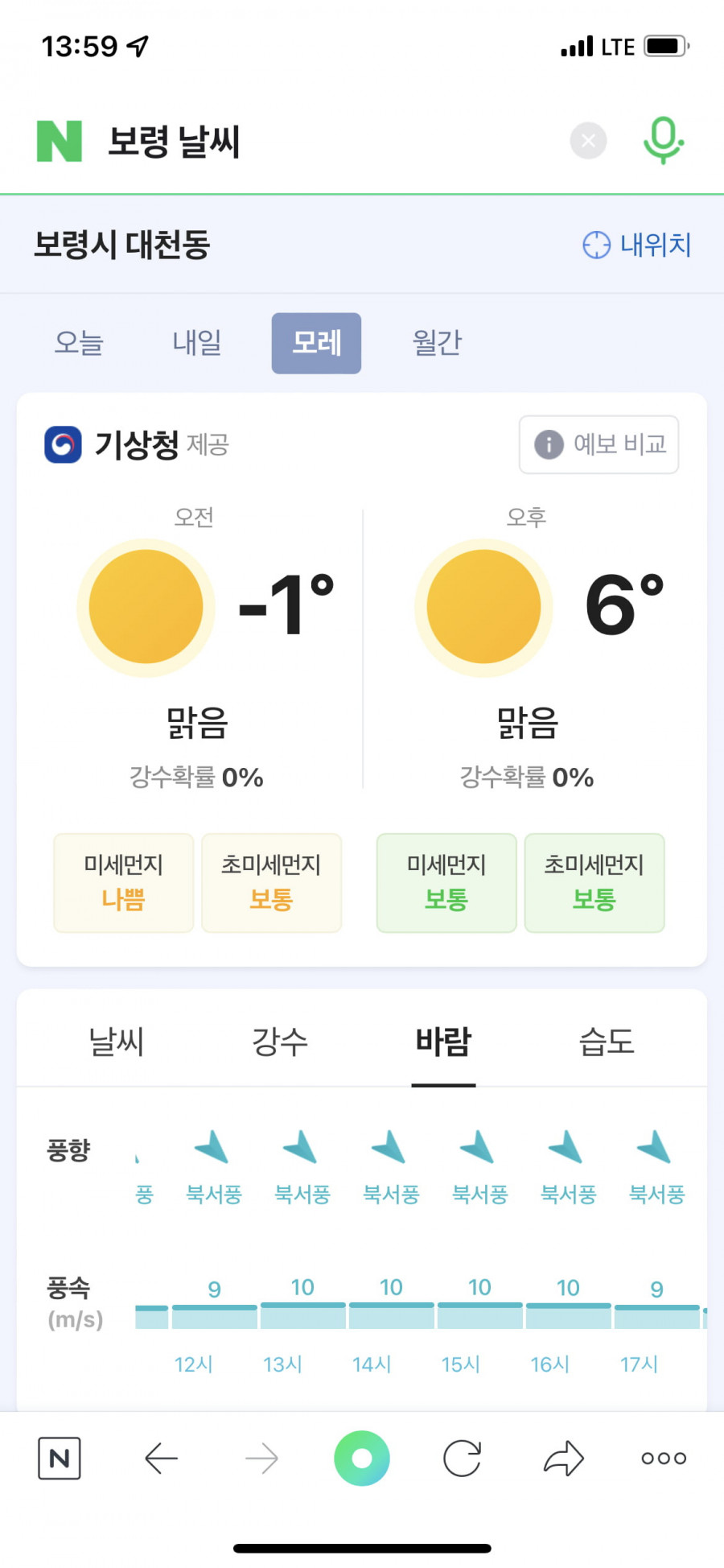Share this weather page
The width and height of the screenshot is (724, 1568).
[x=563, y=1458]
